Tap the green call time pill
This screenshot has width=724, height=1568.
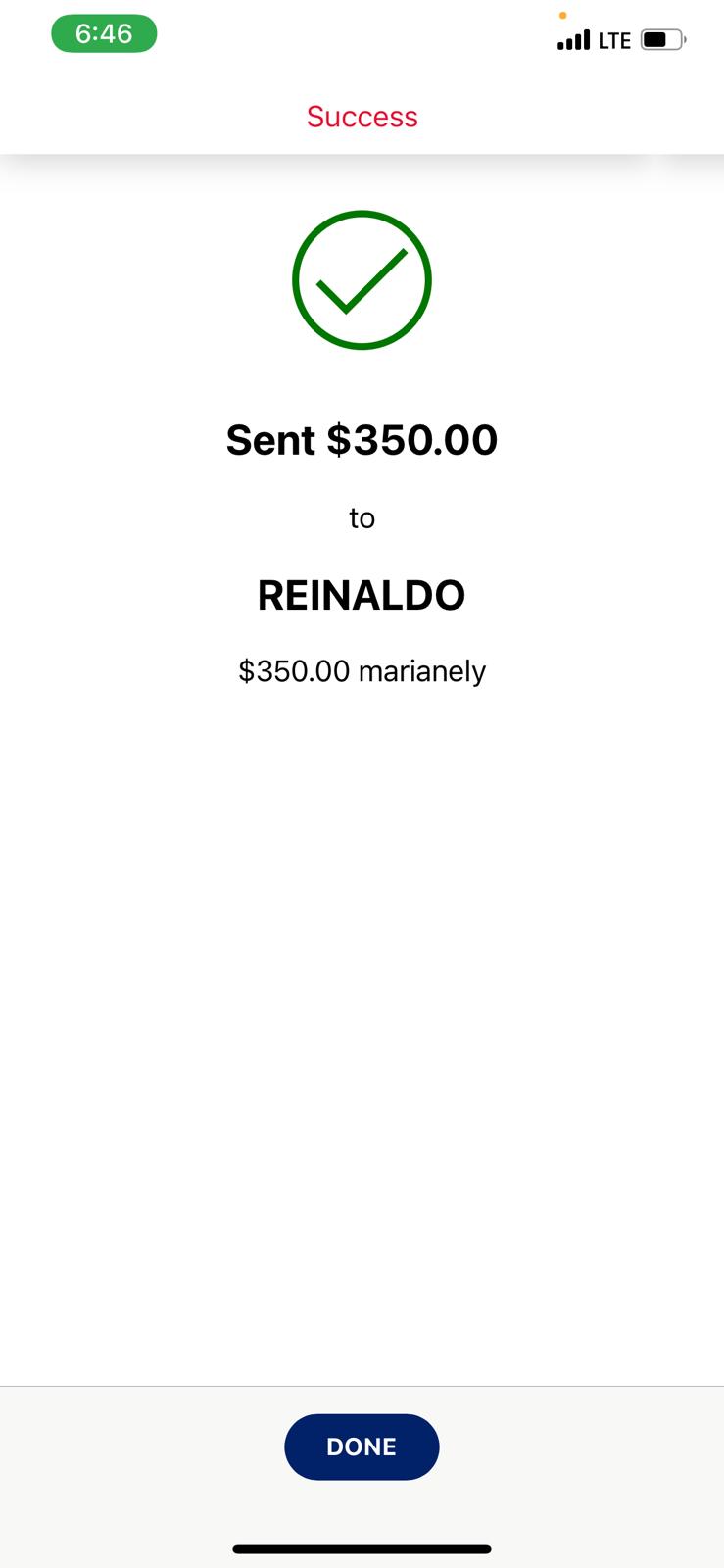pos(104,33)
